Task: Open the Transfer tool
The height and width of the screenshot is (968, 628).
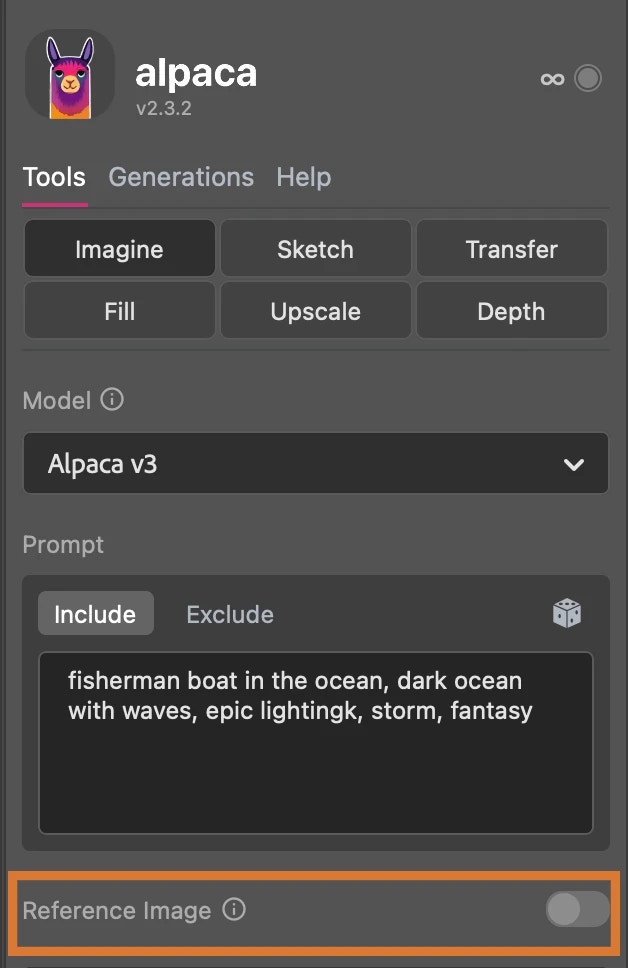Action: click(511, 249)
